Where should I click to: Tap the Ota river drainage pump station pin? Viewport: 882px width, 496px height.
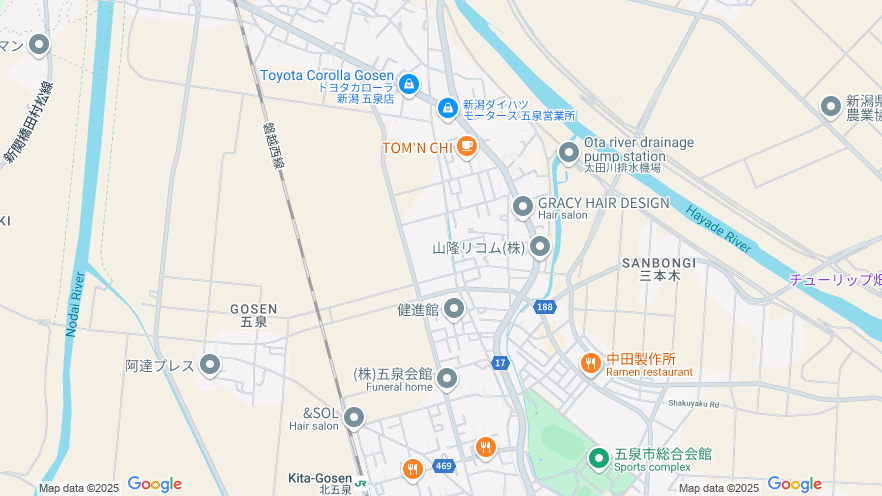tap(569, 152)
